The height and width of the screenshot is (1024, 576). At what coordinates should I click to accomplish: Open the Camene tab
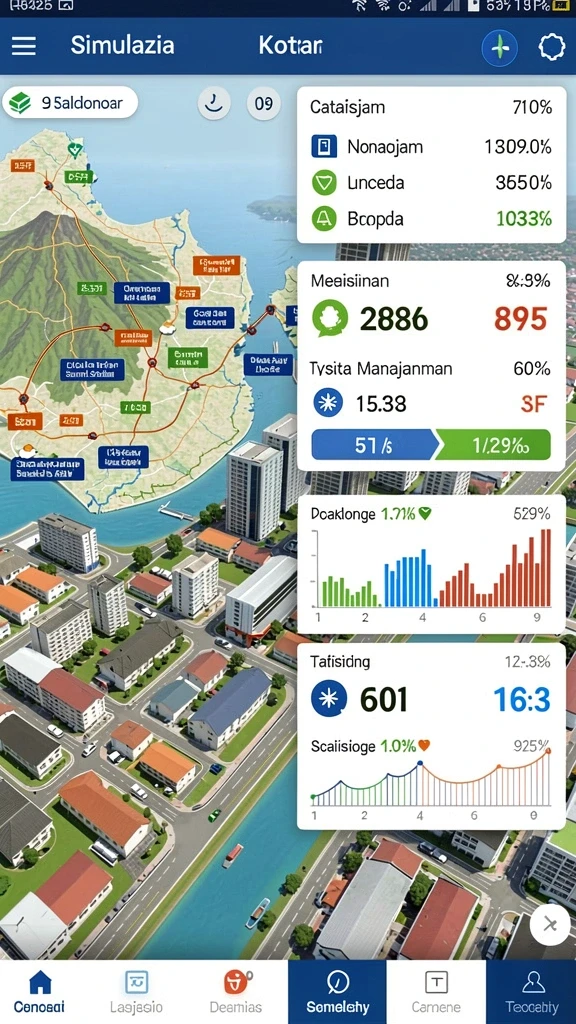point(436,992)
